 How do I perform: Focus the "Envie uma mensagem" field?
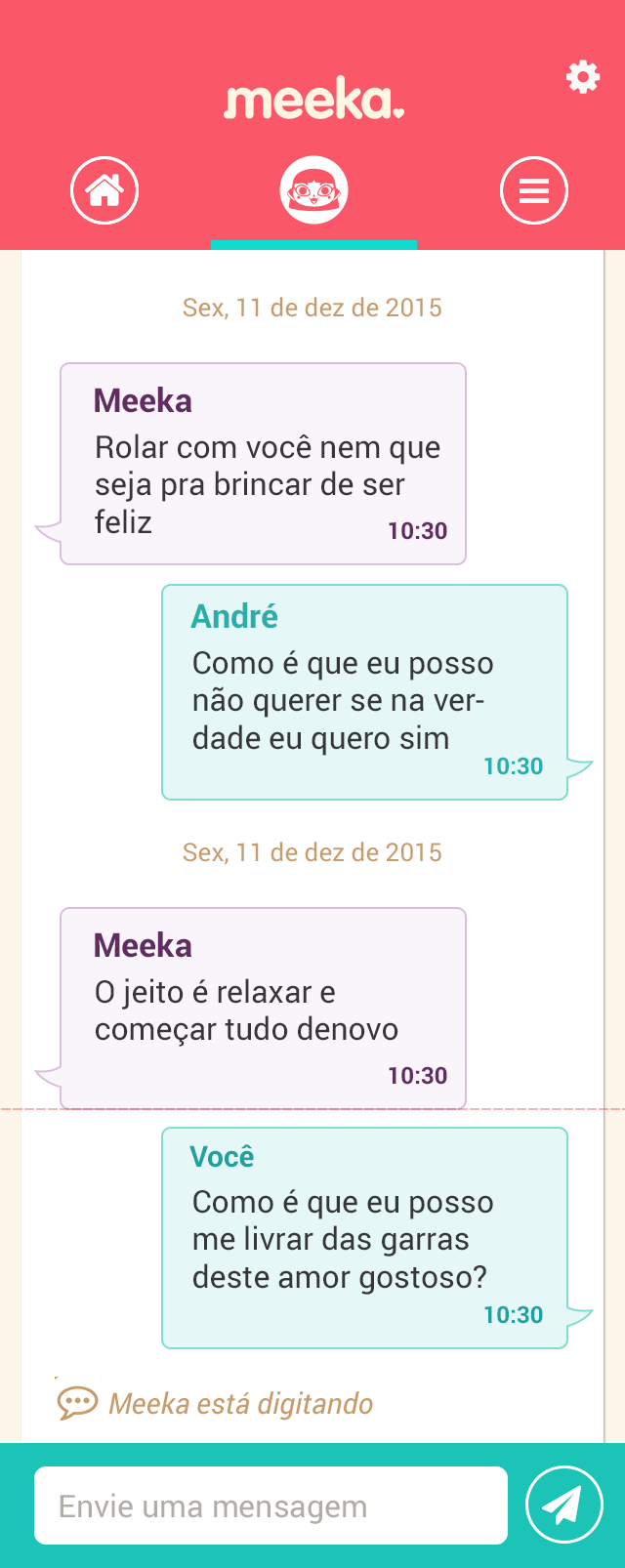[x=271, y=1506]
